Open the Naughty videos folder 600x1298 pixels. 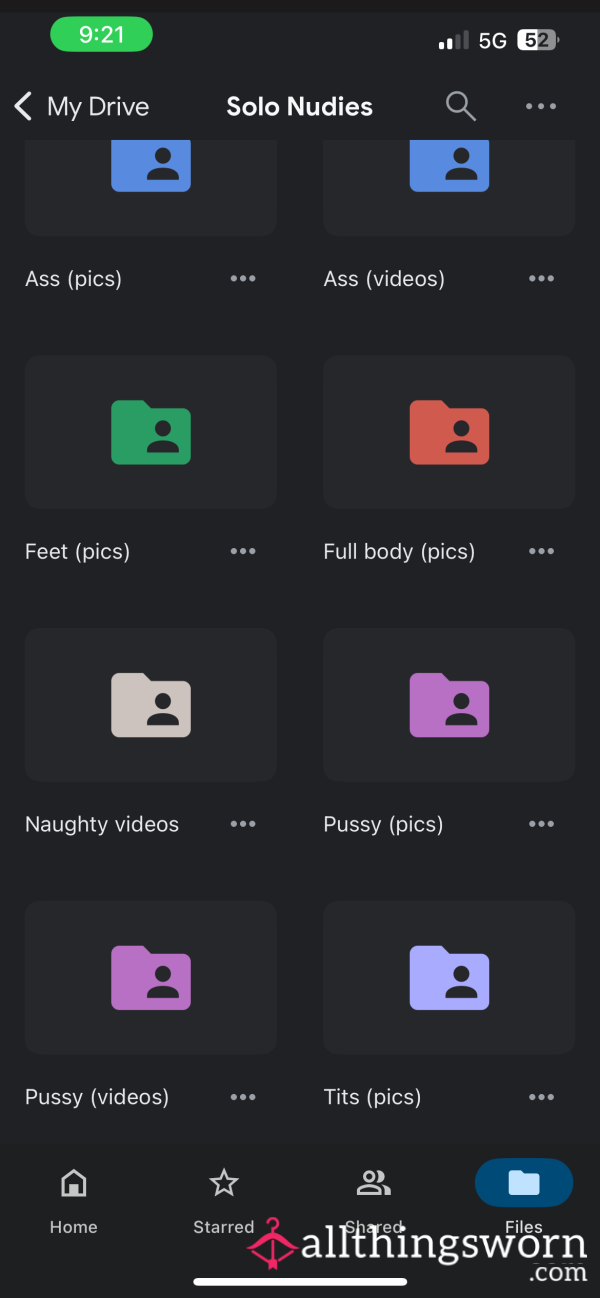point(151,705)
